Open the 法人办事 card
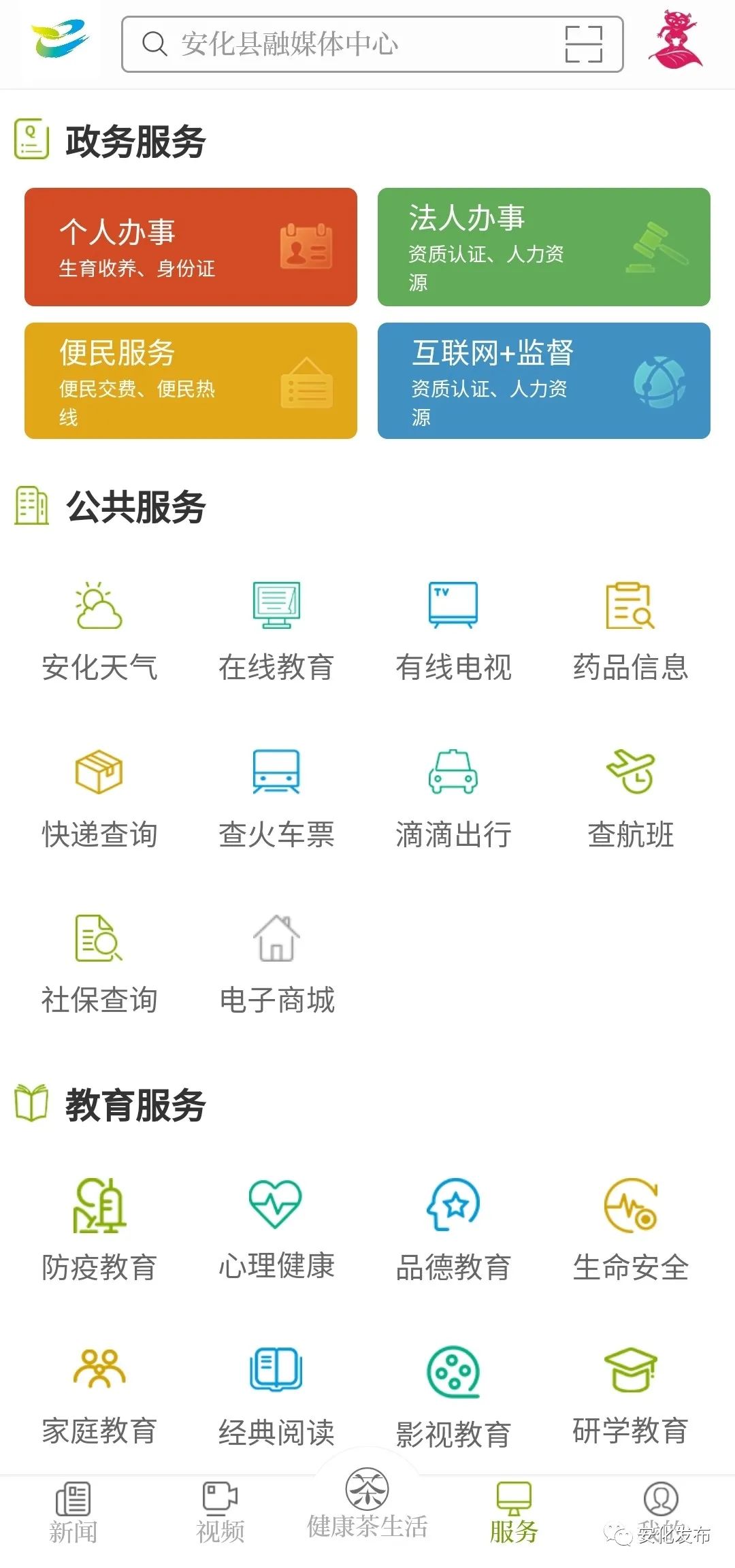 544,247
